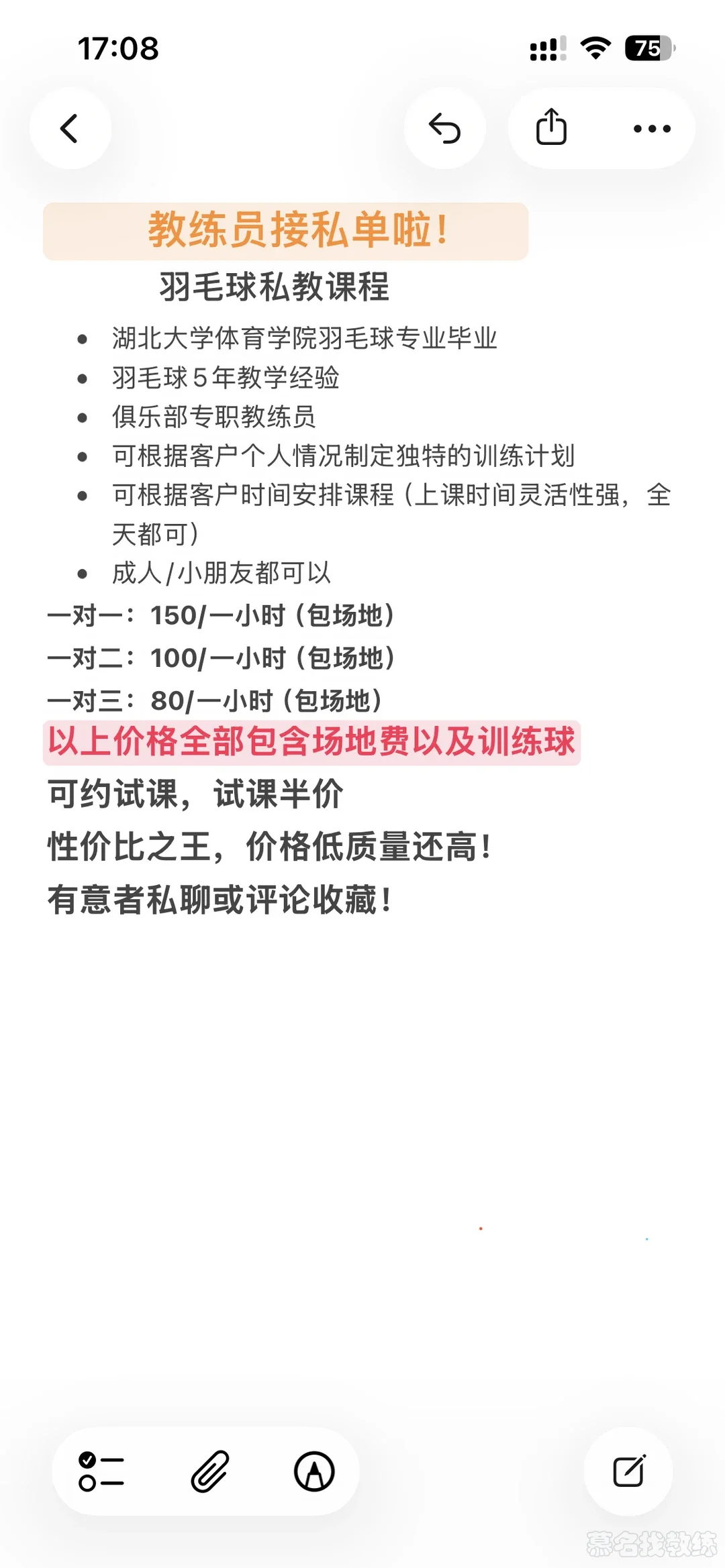Undo the last edit

point(444,128)
